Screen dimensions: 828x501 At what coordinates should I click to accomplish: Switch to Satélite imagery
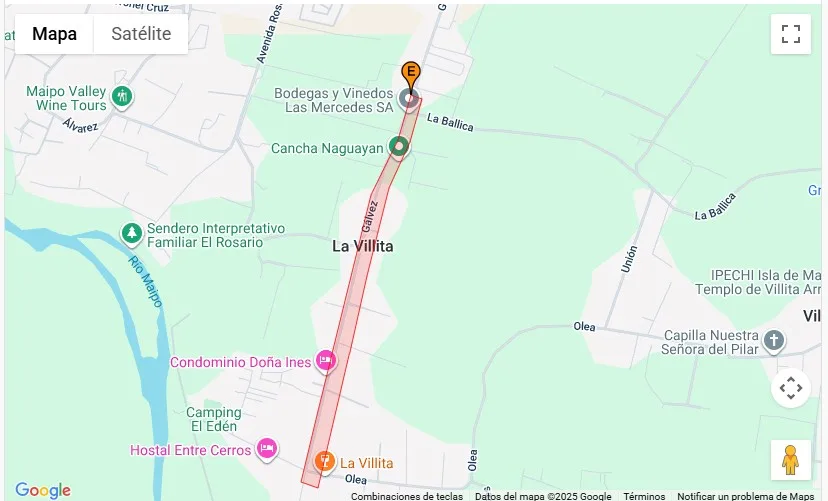click(x=141, y=34)
